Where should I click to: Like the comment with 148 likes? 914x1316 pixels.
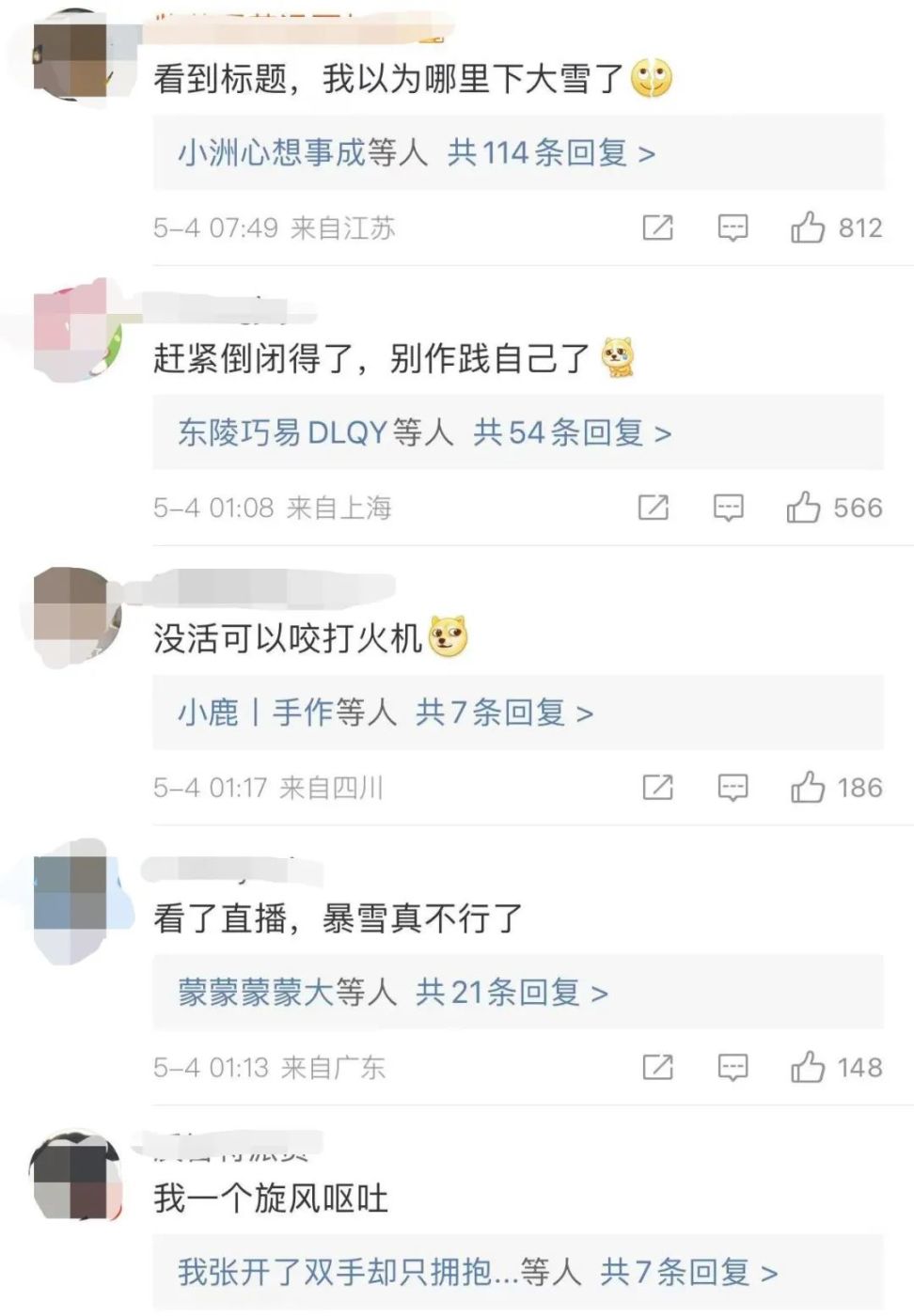(807, 1067)
